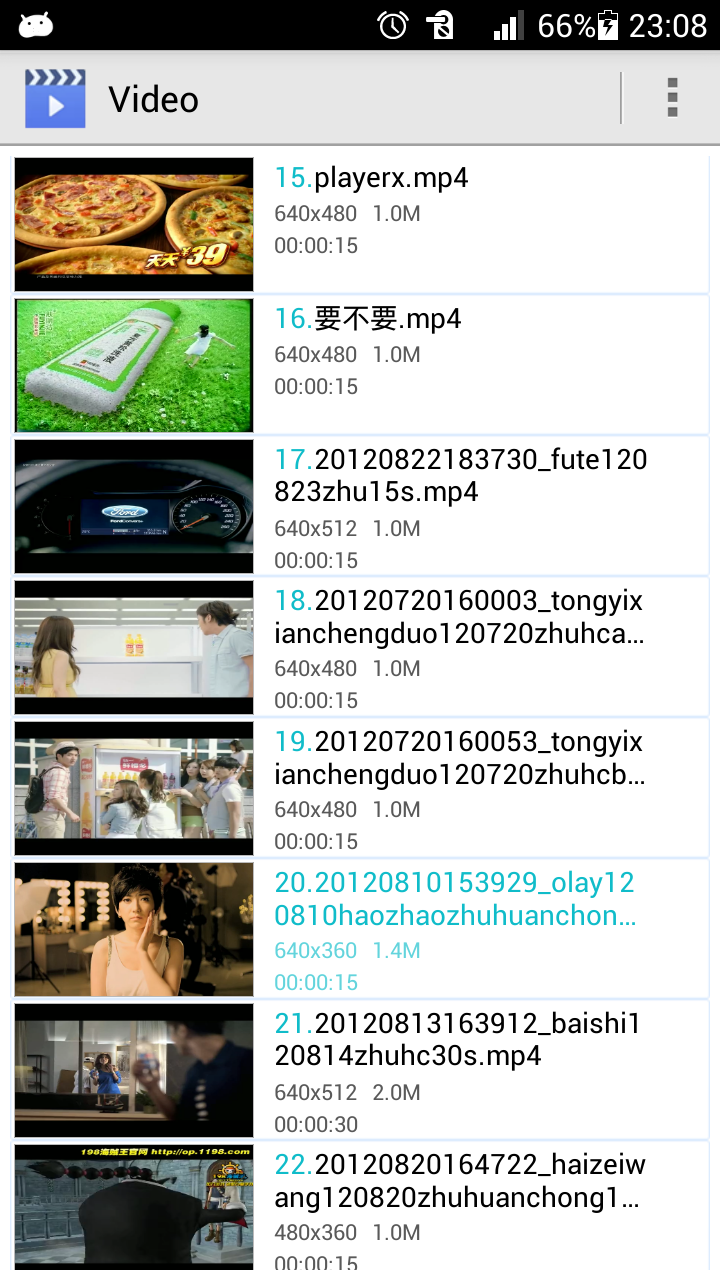
Task: Tap the pizza video thumbnail
Action: (x=133, y=224)
